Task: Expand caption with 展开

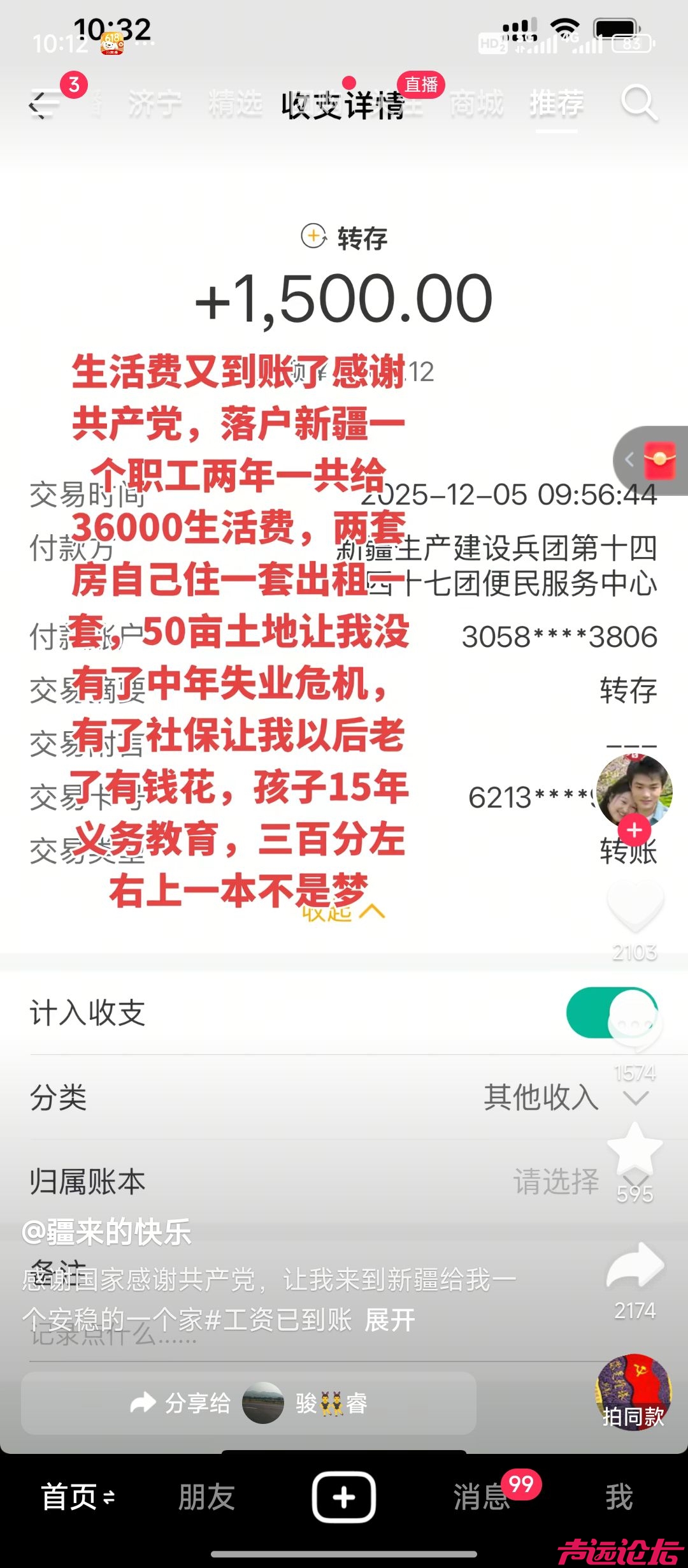Action: point(389,1319)
